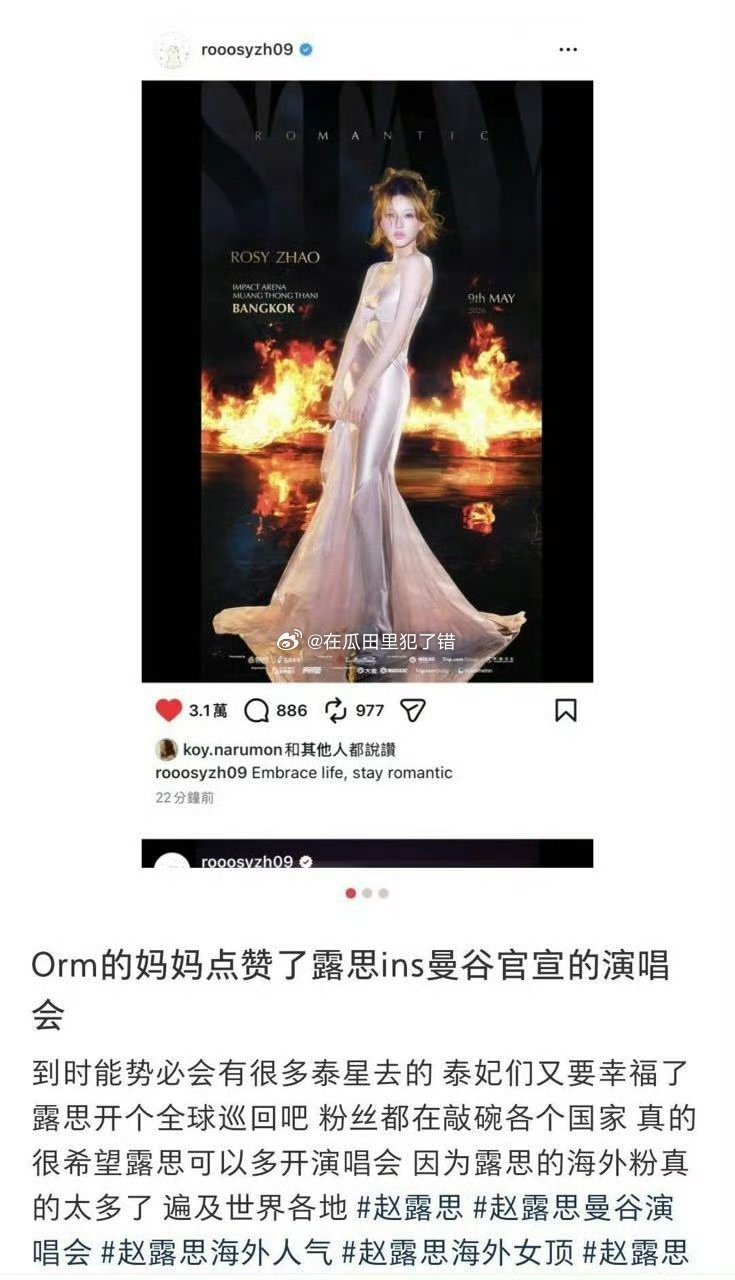Open the partially visible second post below
735x1280 pixels.
(367, 860)
